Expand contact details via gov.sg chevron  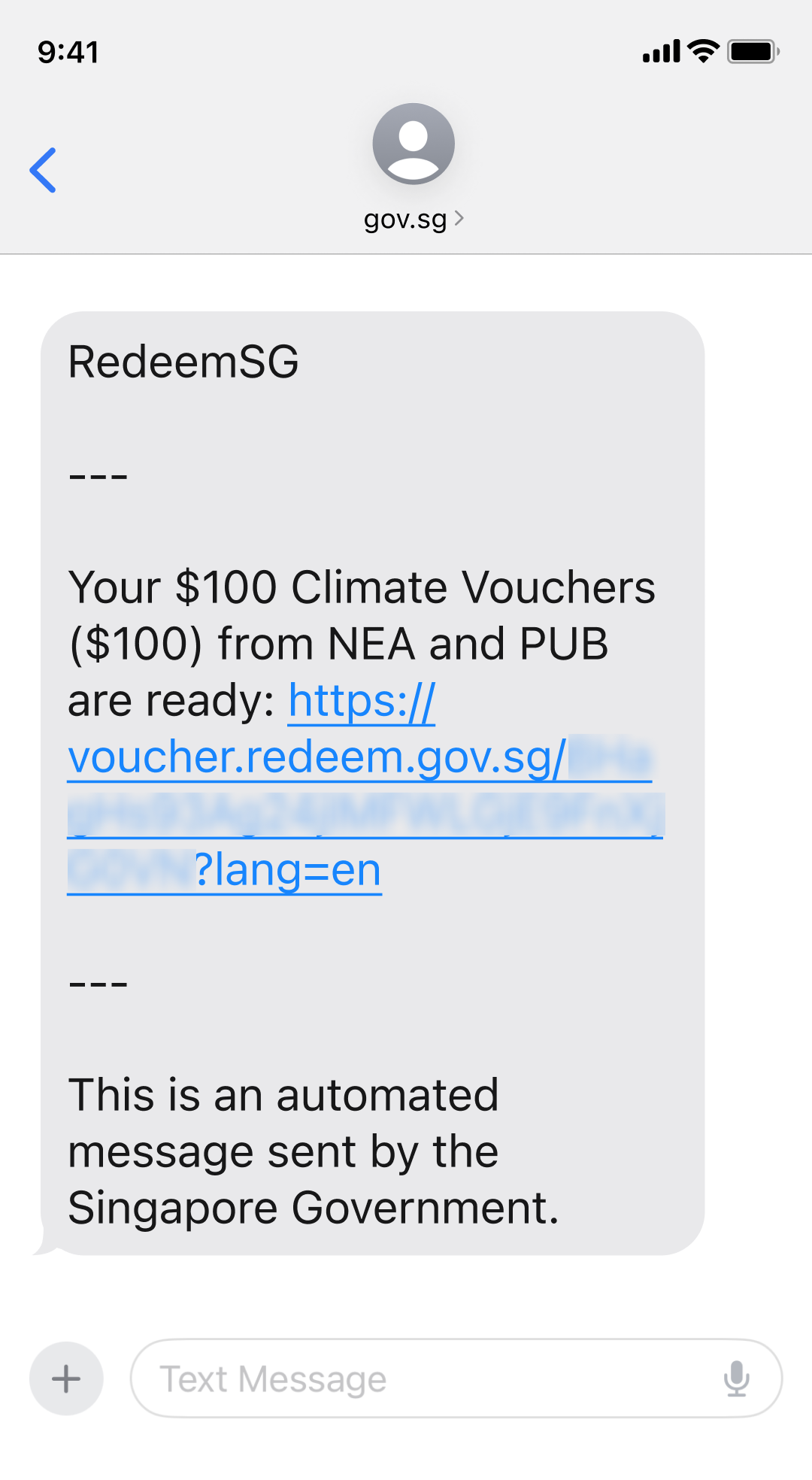click(x=459, y=218)
